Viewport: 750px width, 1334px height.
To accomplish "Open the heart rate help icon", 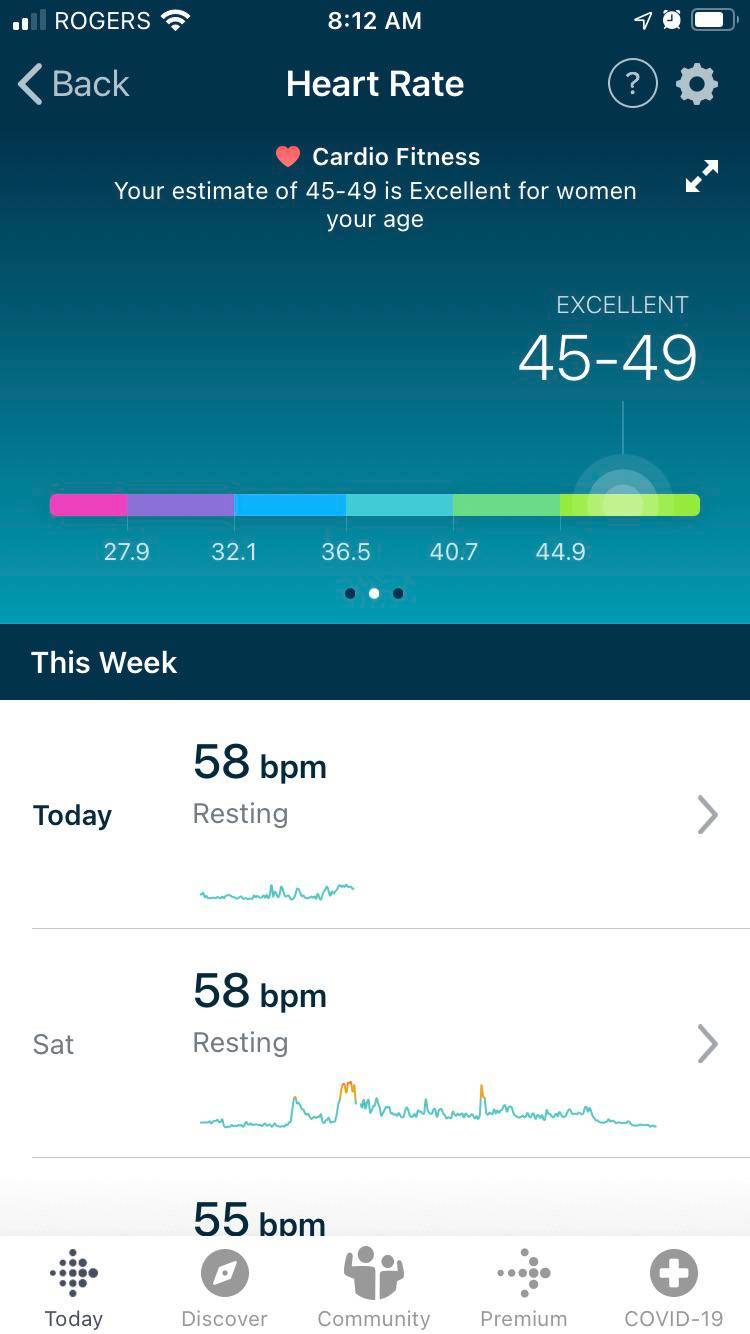I will tap(632, 84).
